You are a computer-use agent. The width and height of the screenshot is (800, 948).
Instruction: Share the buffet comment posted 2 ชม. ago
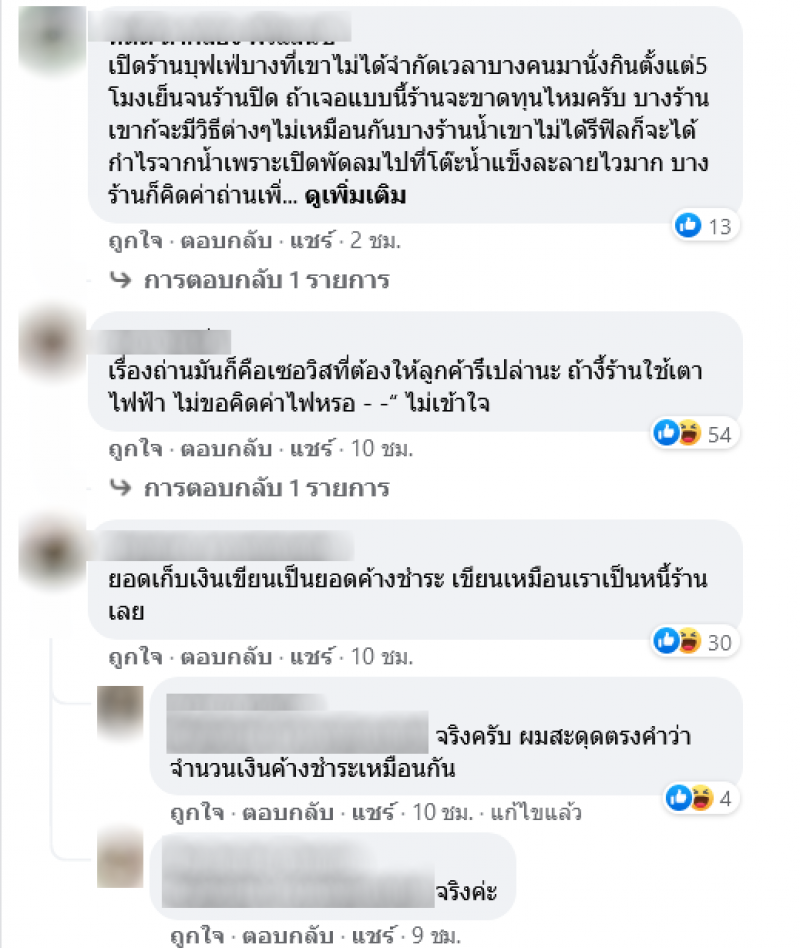coord(312,241)
